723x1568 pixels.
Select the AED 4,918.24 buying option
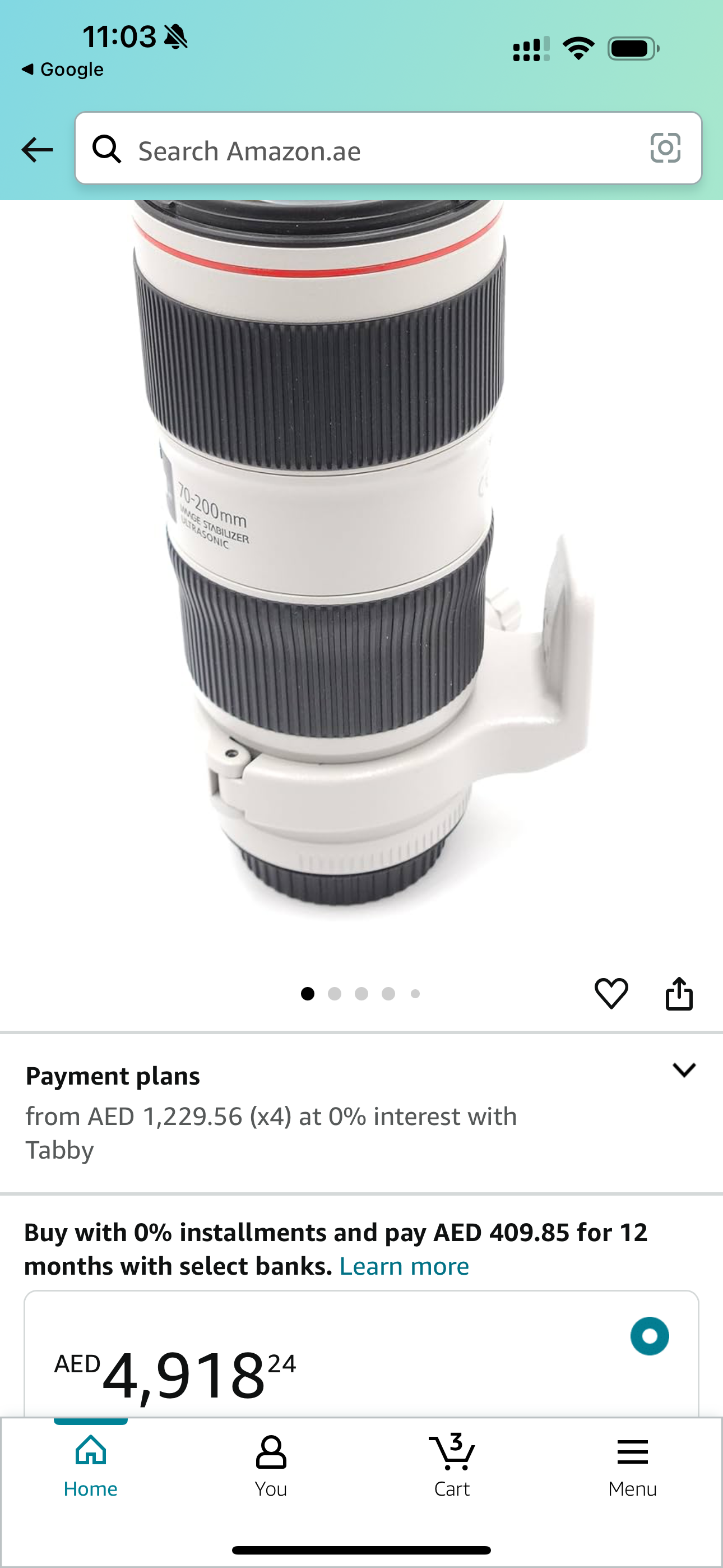(x=650, y=1335)
